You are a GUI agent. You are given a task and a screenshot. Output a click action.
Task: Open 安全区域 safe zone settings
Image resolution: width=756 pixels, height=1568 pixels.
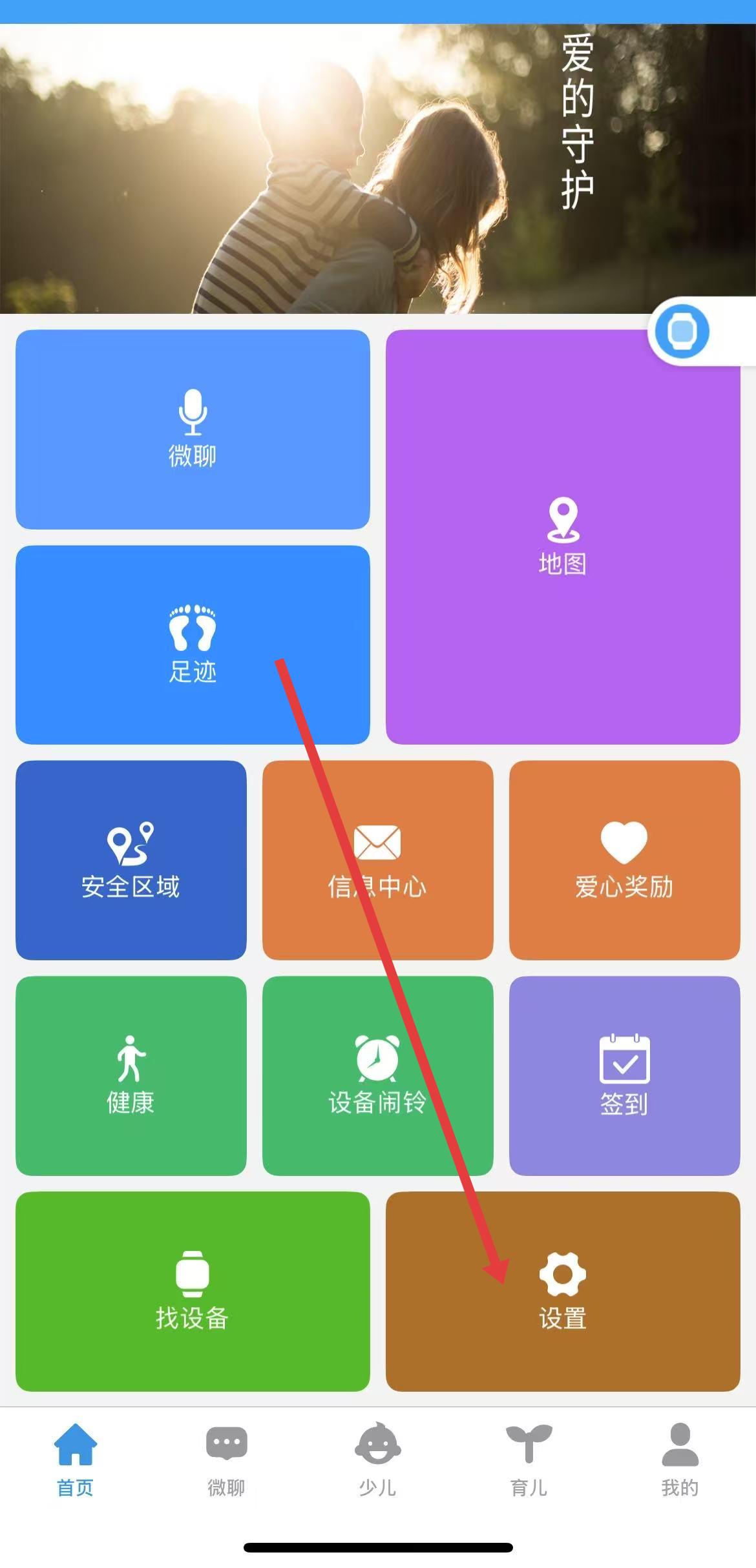[131, 860]
